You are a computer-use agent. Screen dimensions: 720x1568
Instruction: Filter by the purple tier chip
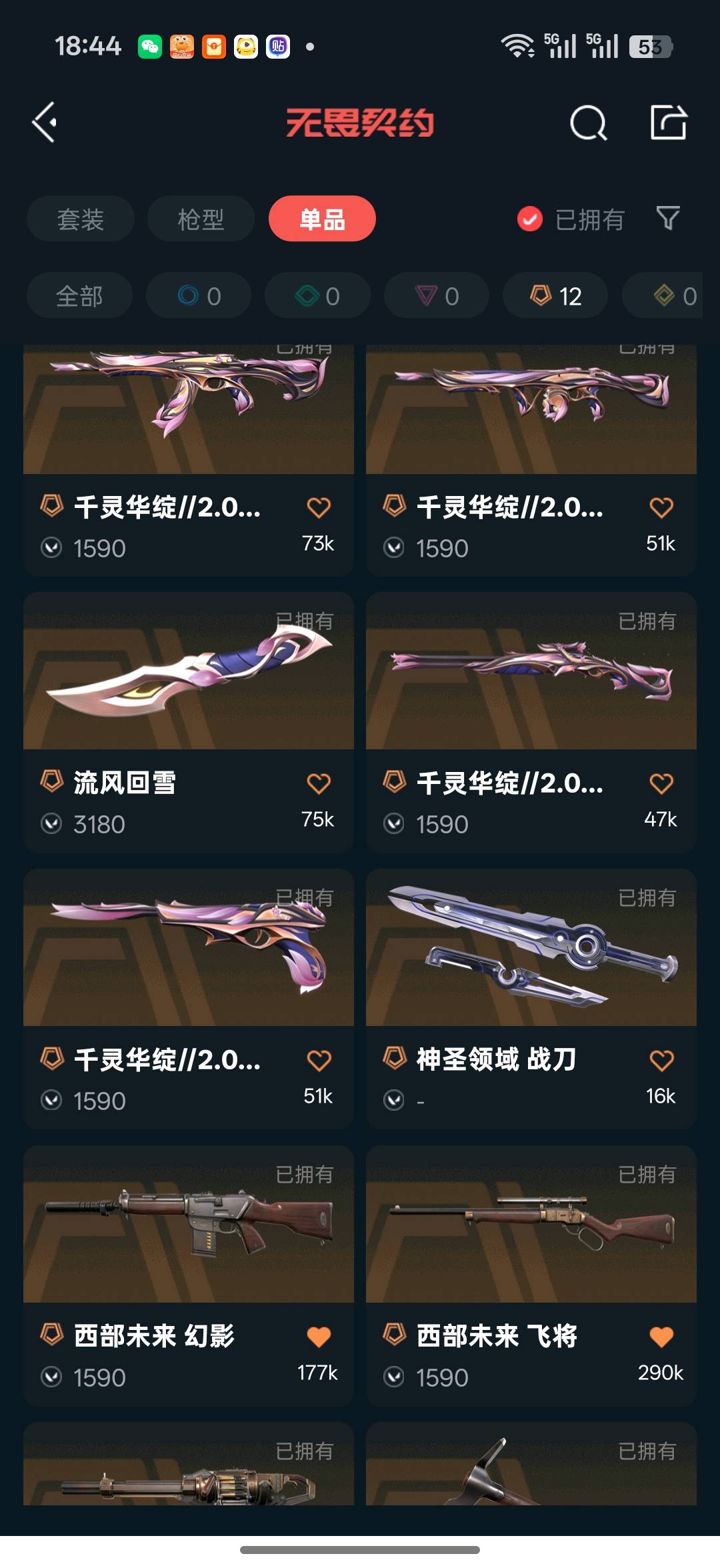pyautogui.click(x=437, y=296)
